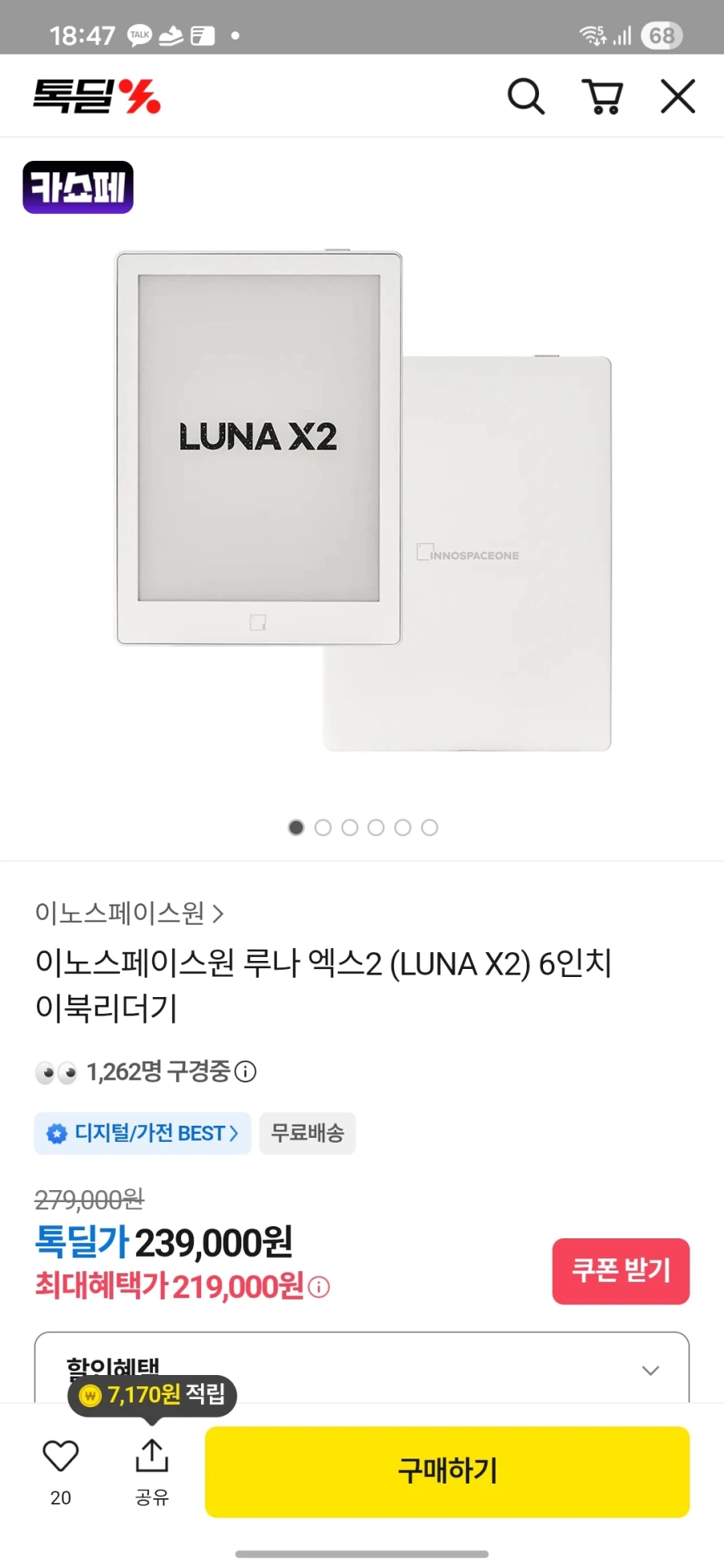Tap the yellow 구매하기 button

[448, 1472]
